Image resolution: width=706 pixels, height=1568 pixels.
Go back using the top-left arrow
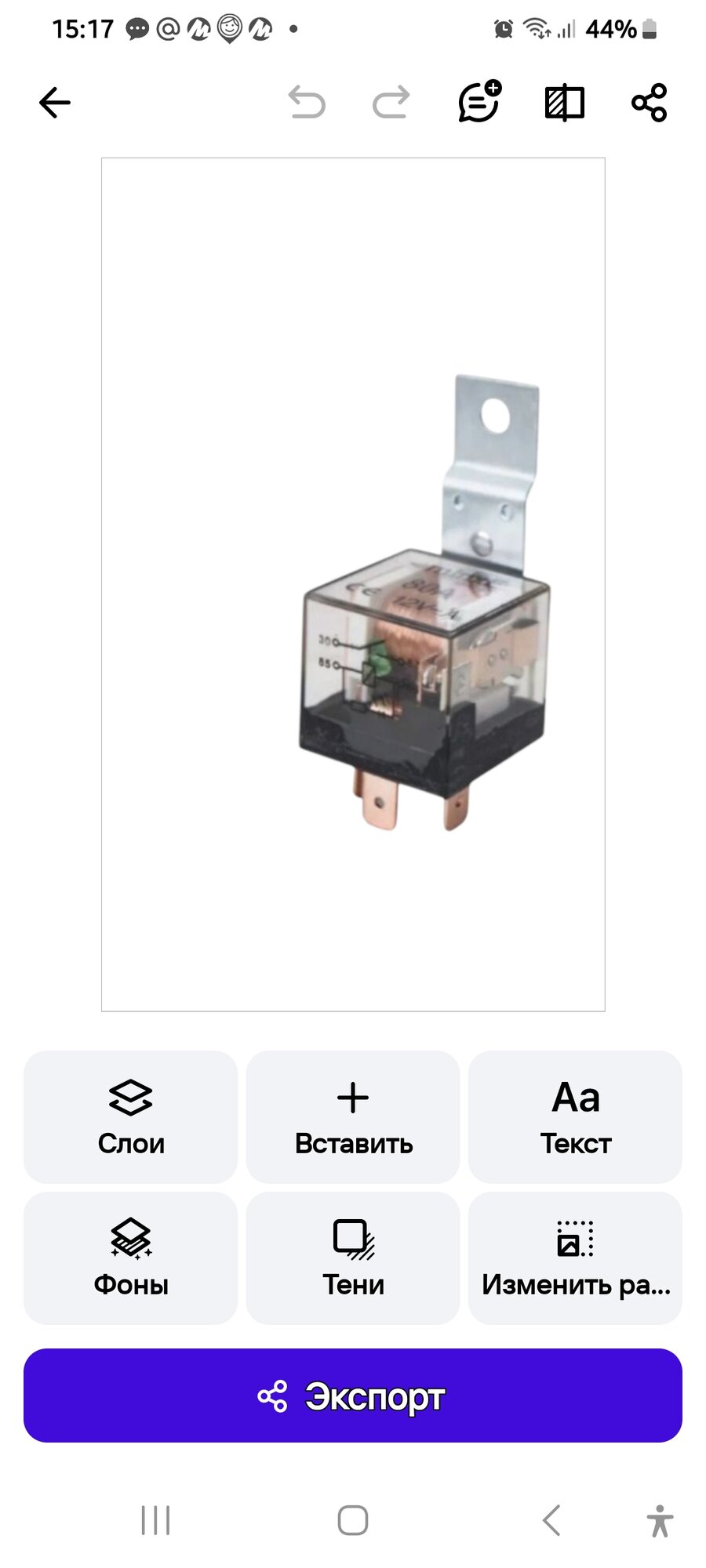(x=55, y=103)
